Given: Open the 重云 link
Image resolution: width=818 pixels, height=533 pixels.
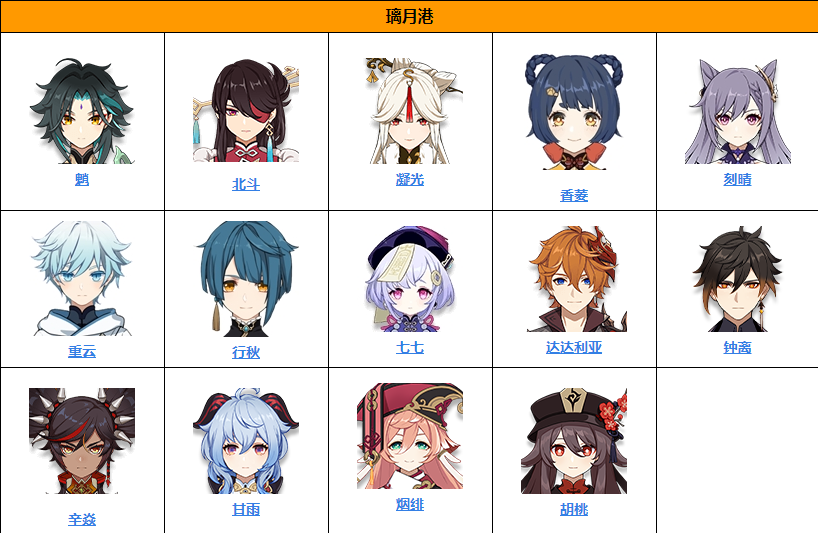Looking at the screenshot, I should [82, 352].
